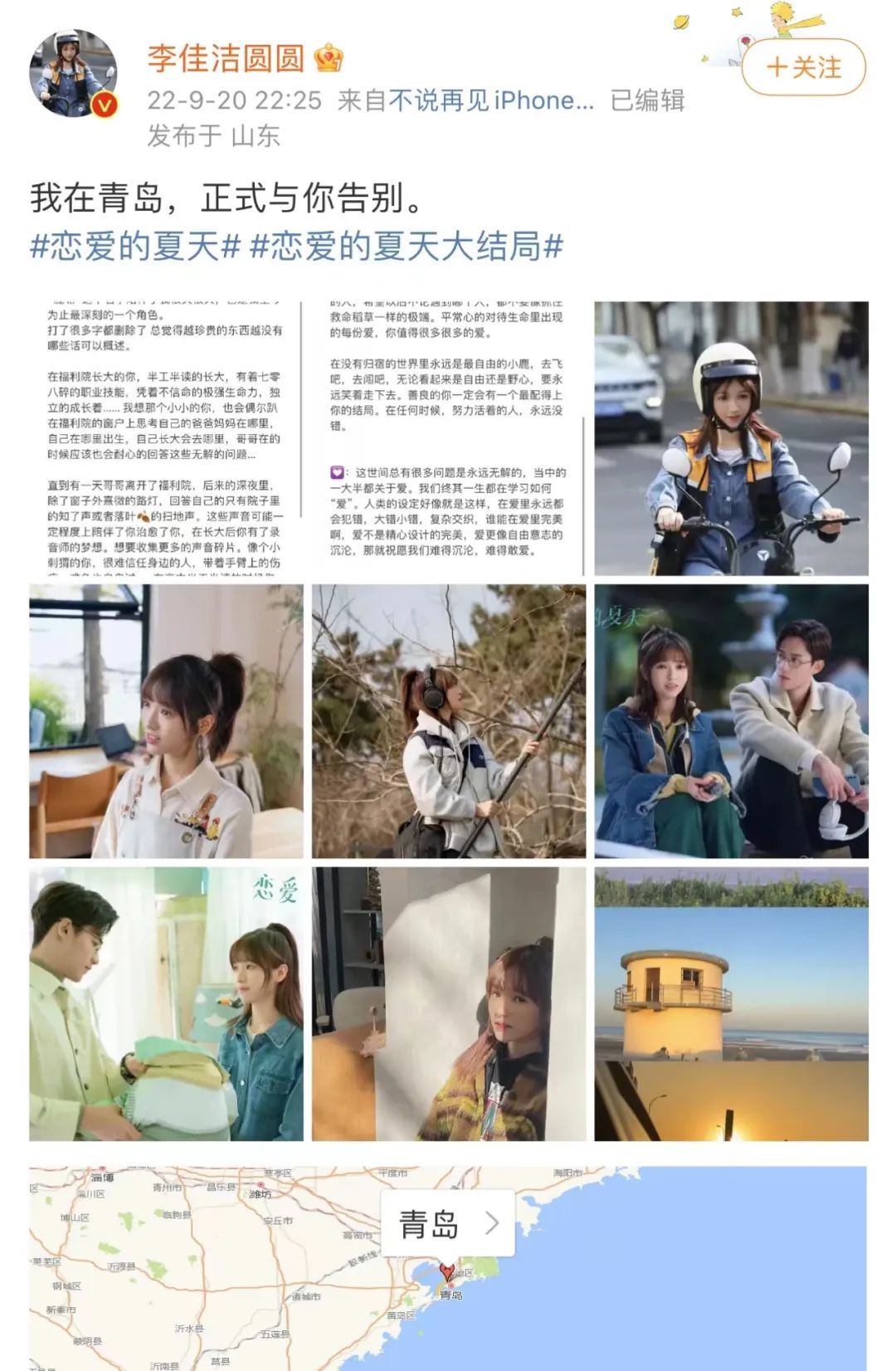Open the photo of girl with headphones and boom pole
The height and width of the screenshot is (1371, 896).
[x=449, y=720]
